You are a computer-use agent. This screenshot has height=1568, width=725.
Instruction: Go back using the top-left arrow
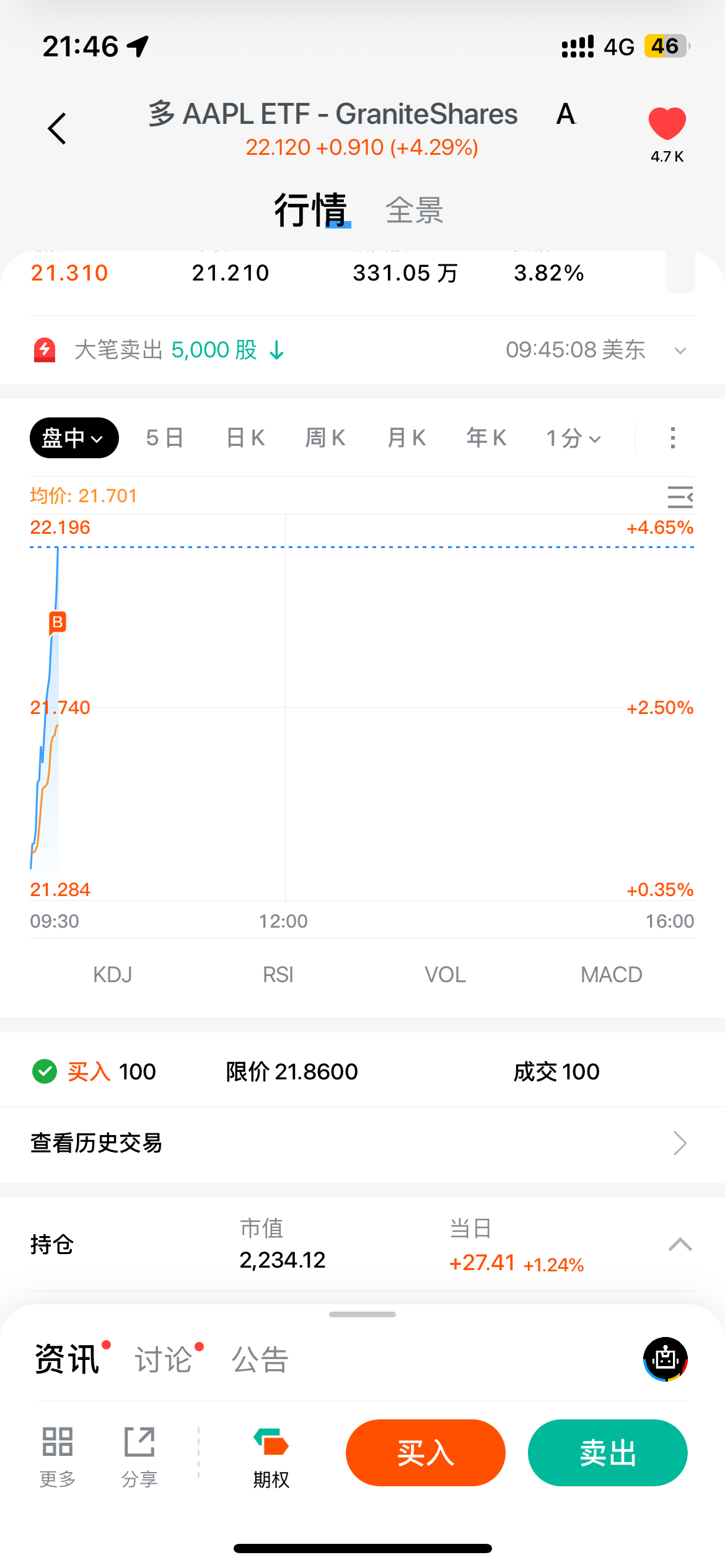point(57,129)
